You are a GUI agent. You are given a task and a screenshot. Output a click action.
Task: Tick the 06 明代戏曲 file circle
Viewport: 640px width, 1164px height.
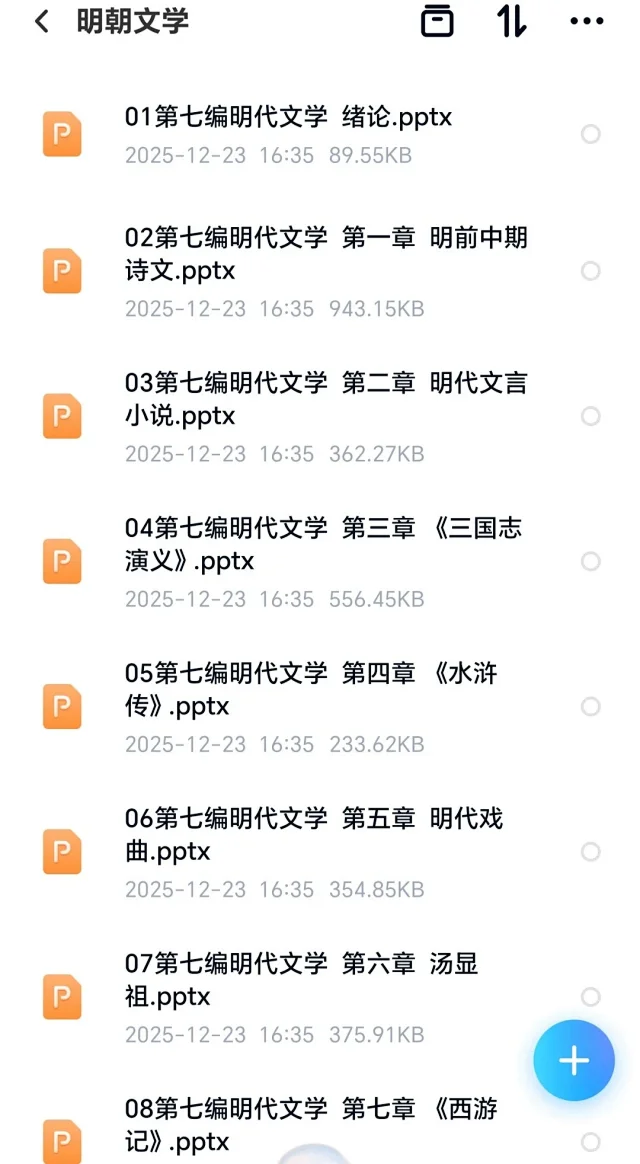pos(591,851)
